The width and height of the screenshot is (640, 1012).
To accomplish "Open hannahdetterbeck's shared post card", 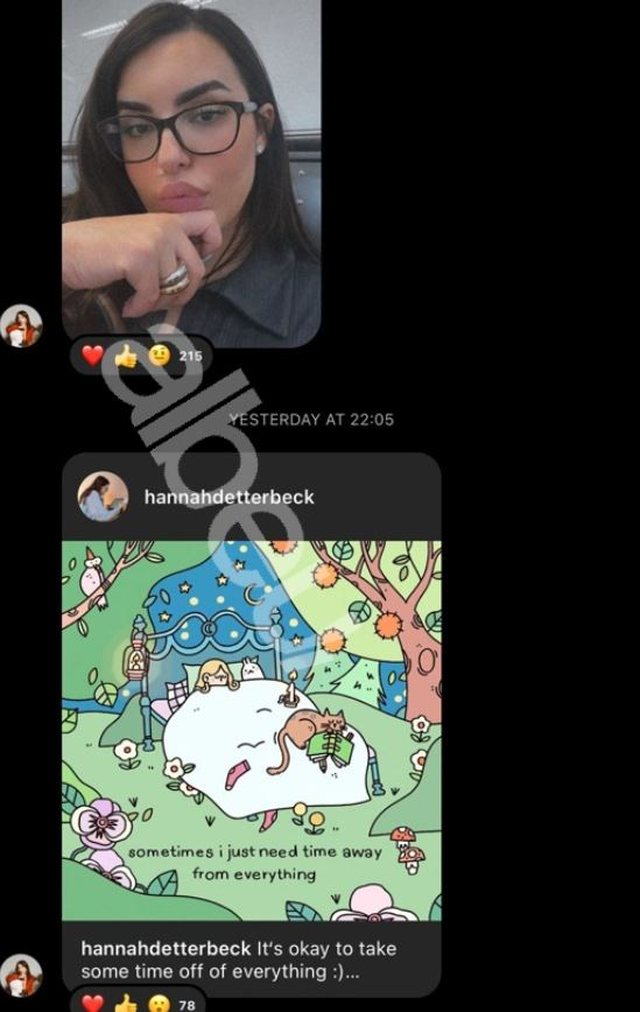I will [x=251, y=730].
